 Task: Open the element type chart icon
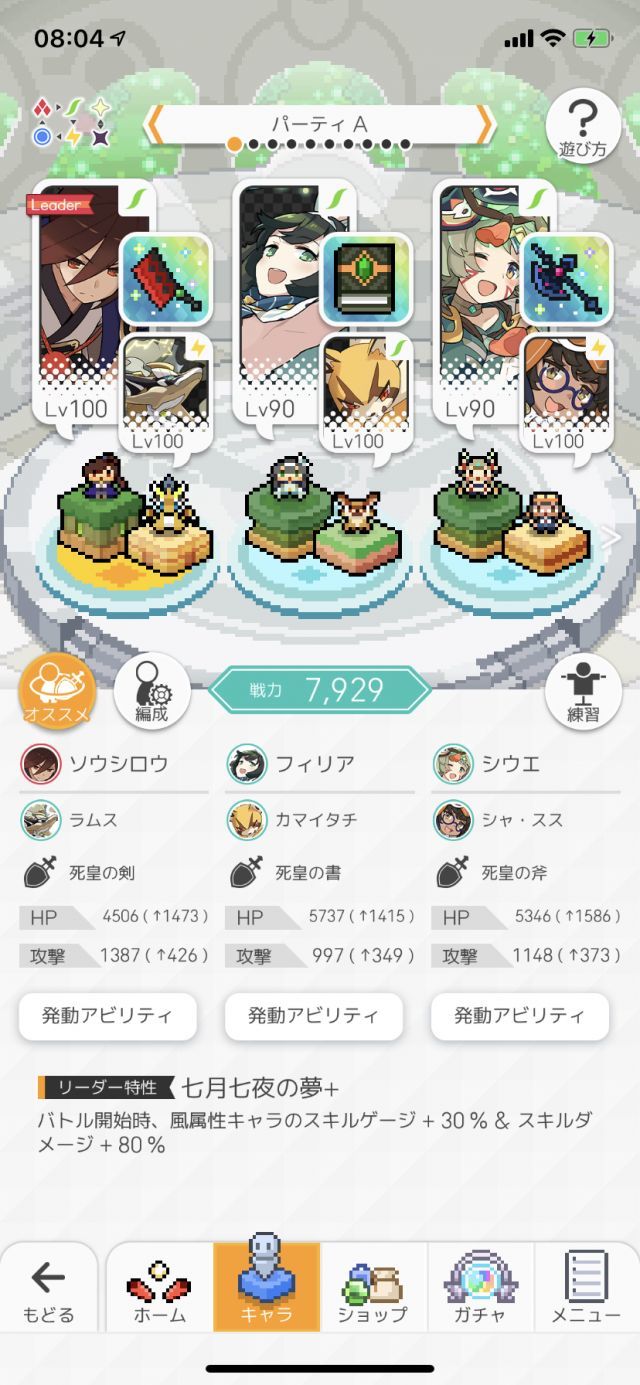pyautogui.click(x=70, y=123)
